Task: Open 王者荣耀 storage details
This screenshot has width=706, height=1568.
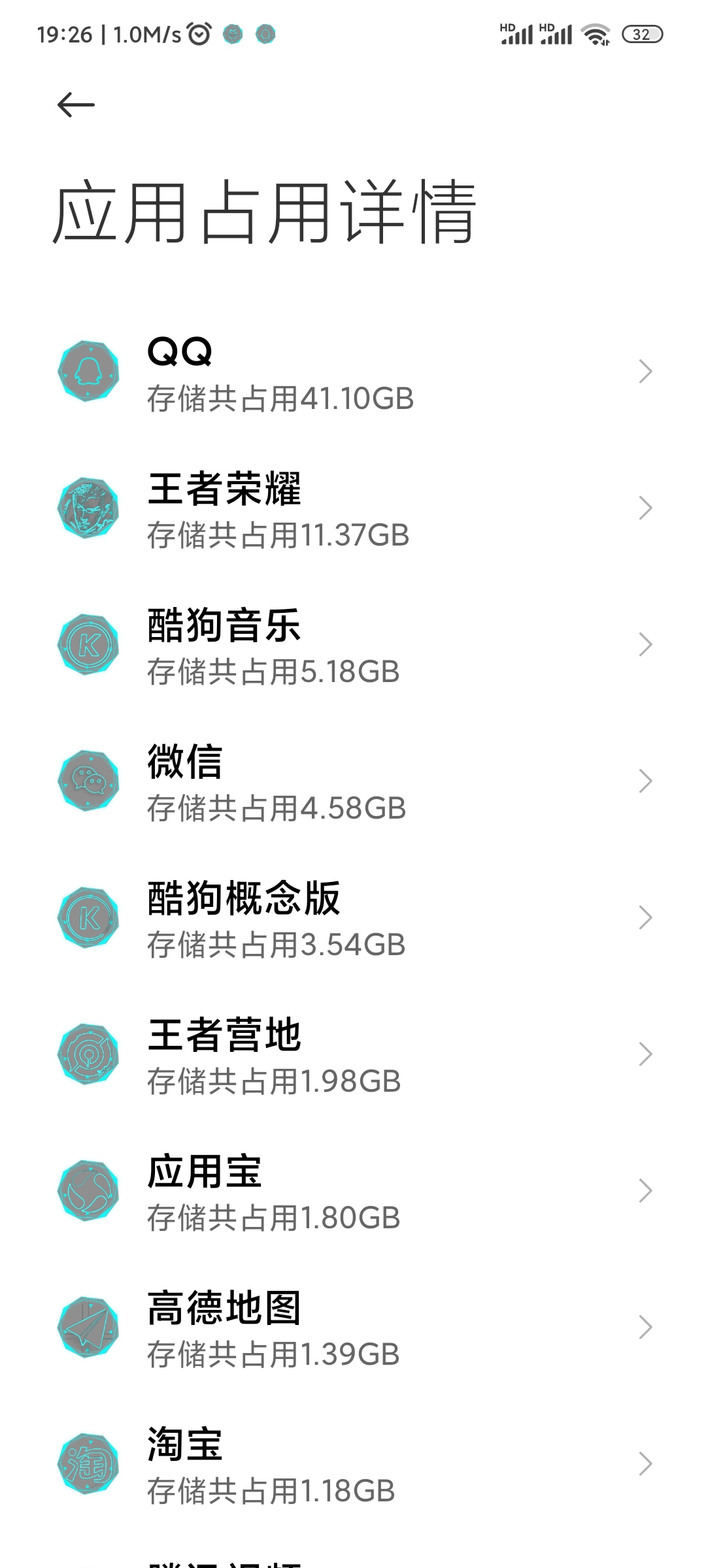Action: [353, 508]
